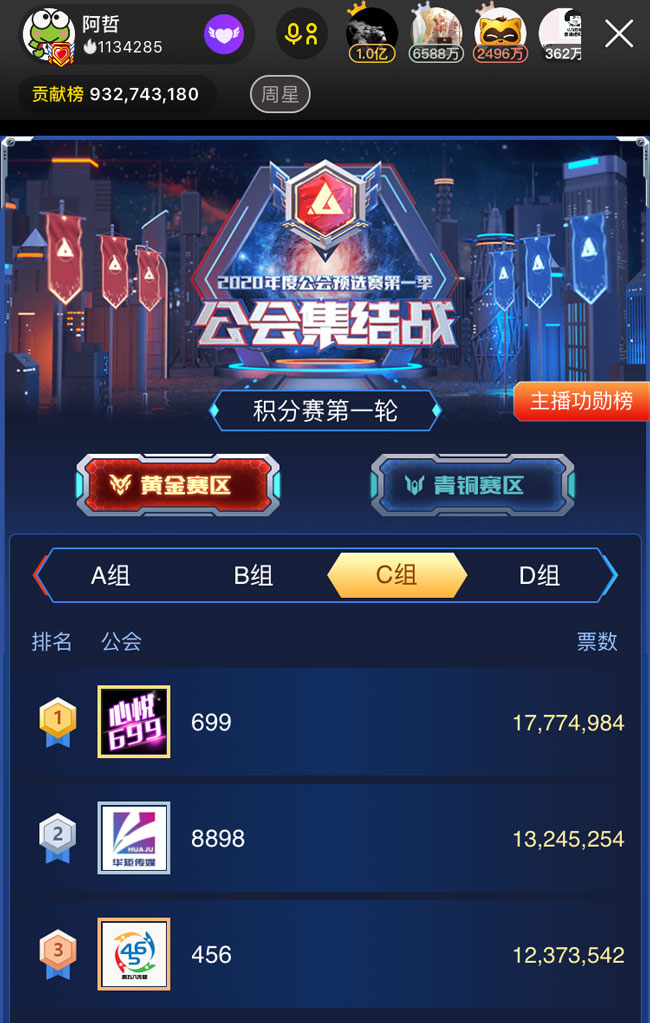Switch to the 青铜赛区 division

point(472,485)
